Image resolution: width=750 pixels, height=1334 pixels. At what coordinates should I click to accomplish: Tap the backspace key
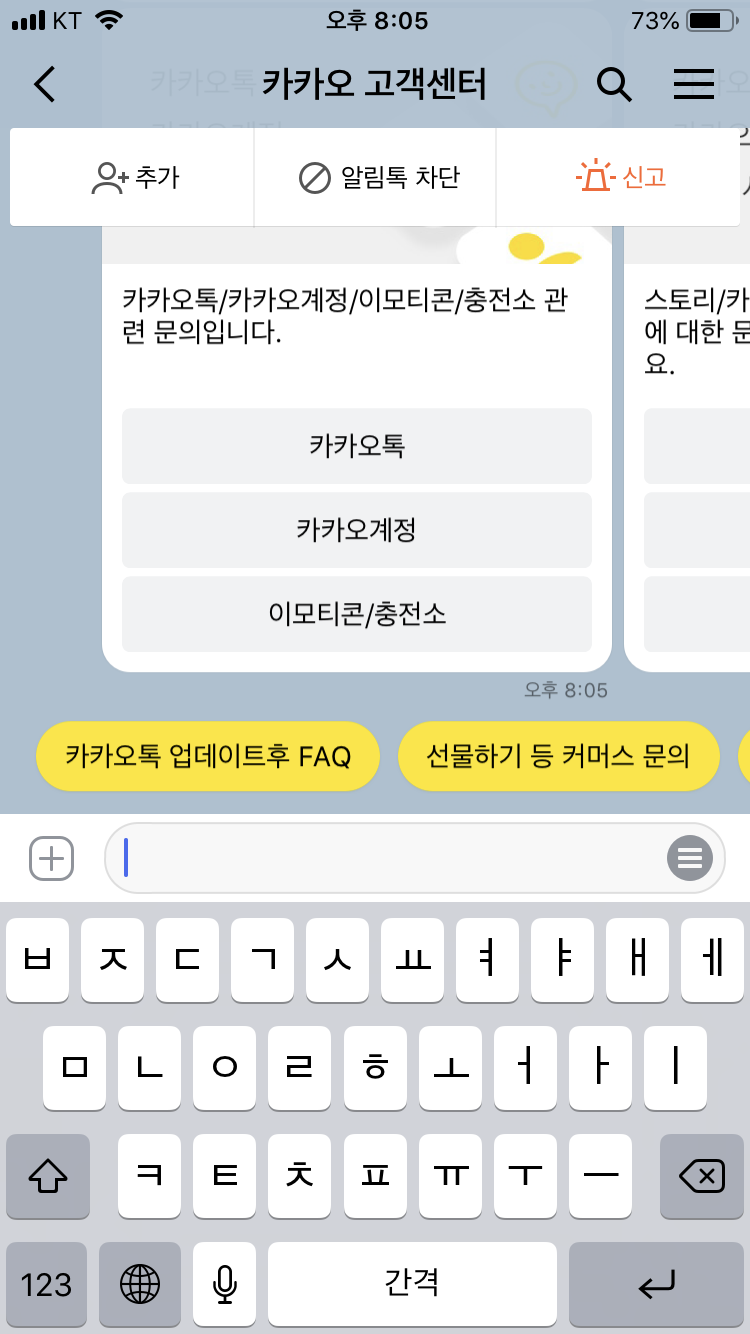click(701, 1177)
